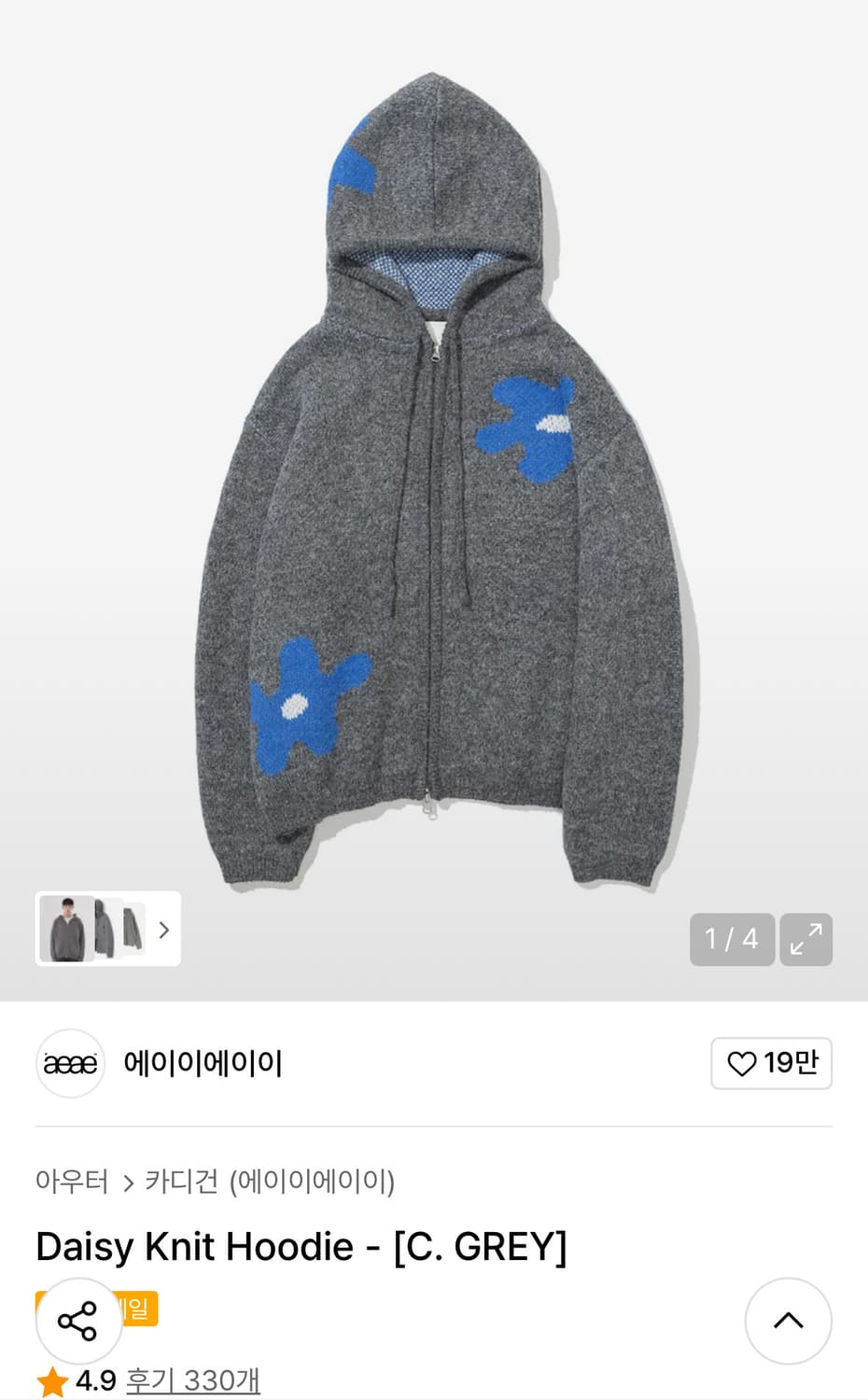Open the 카디건 (에이이에이이) category
868x1400 pixels.
(x=270, y=1182)
